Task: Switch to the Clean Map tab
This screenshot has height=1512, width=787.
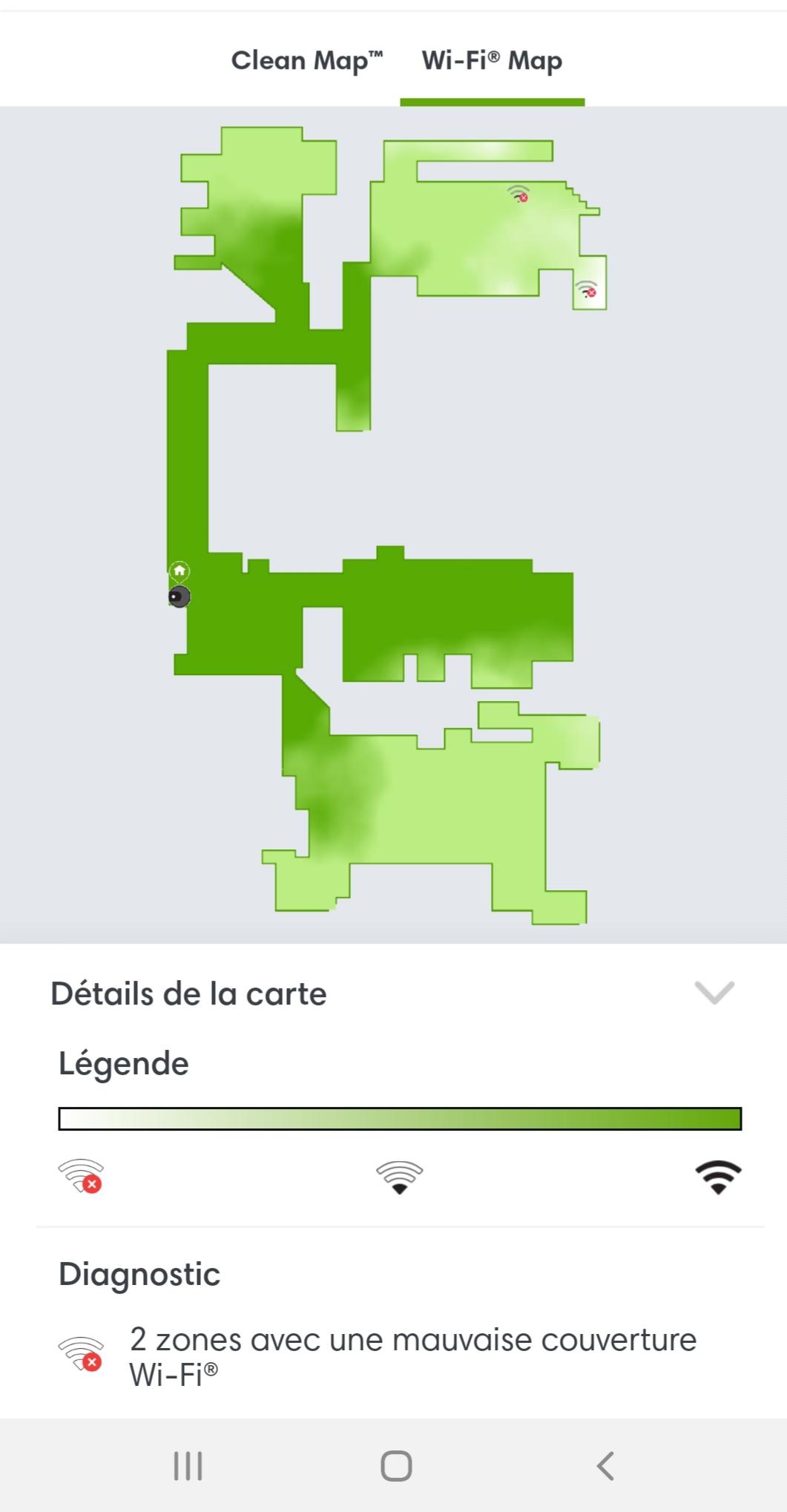Action: tap(306, 61)
